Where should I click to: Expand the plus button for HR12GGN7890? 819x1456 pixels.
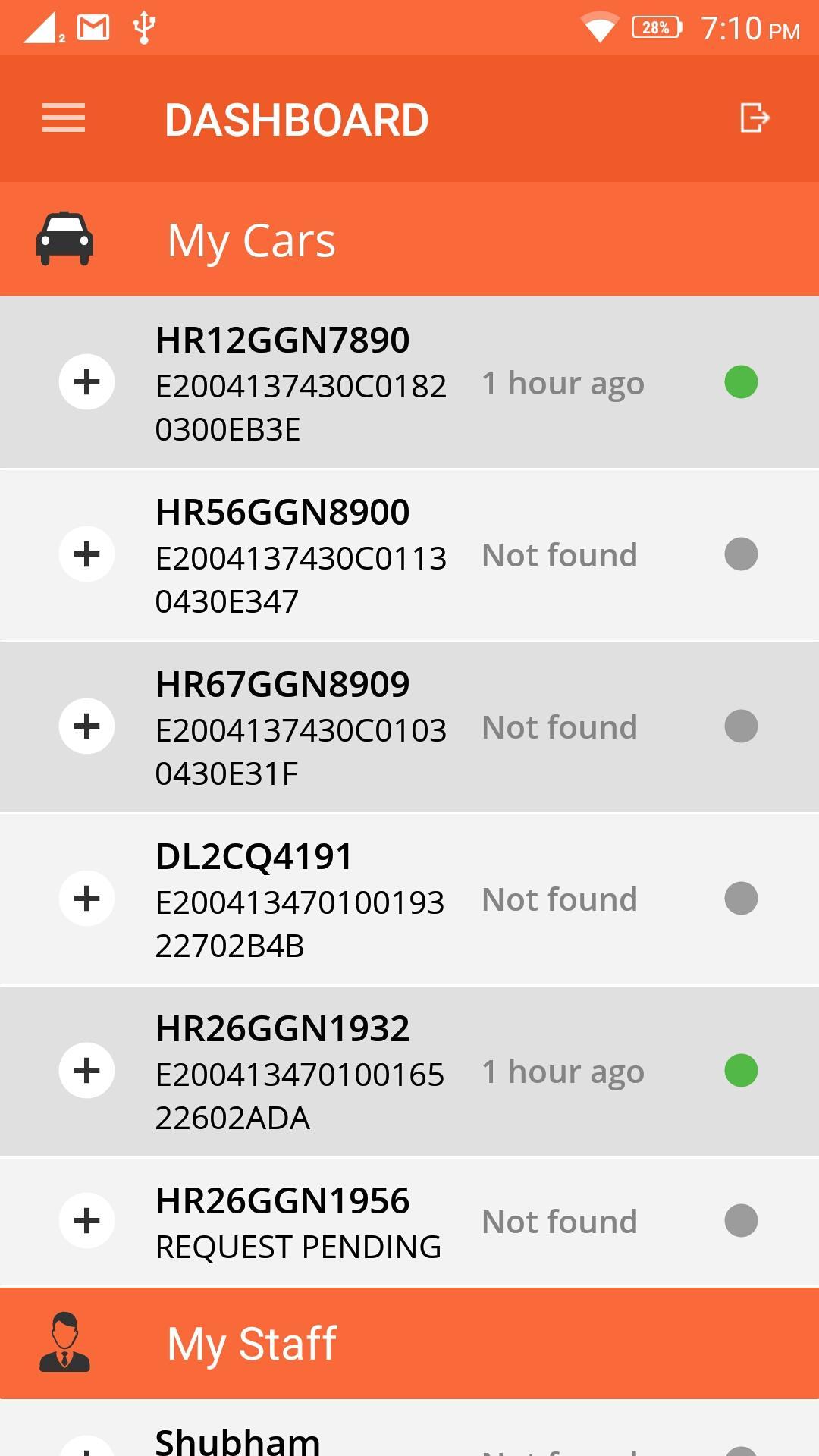[87, 381]
